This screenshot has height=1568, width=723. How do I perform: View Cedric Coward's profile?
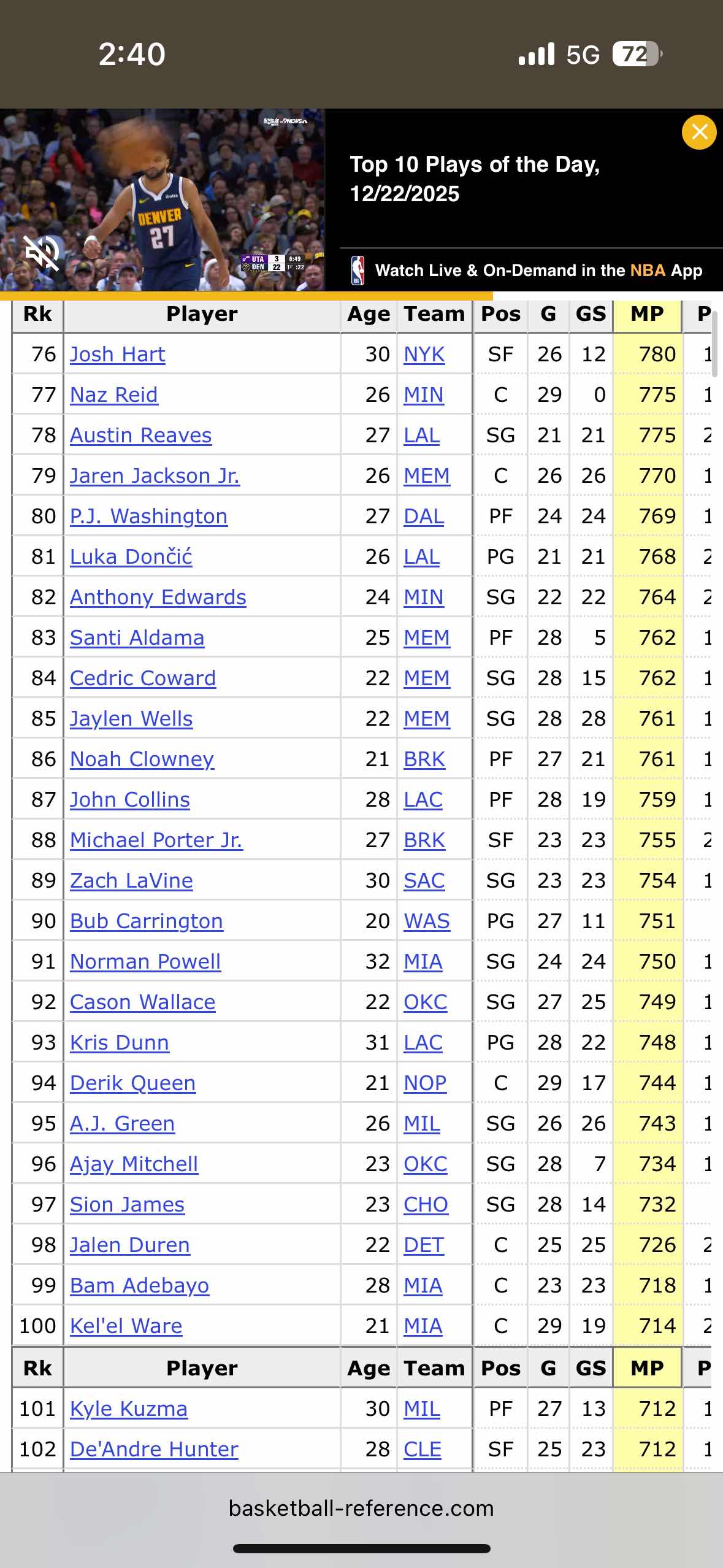(142, 678)
